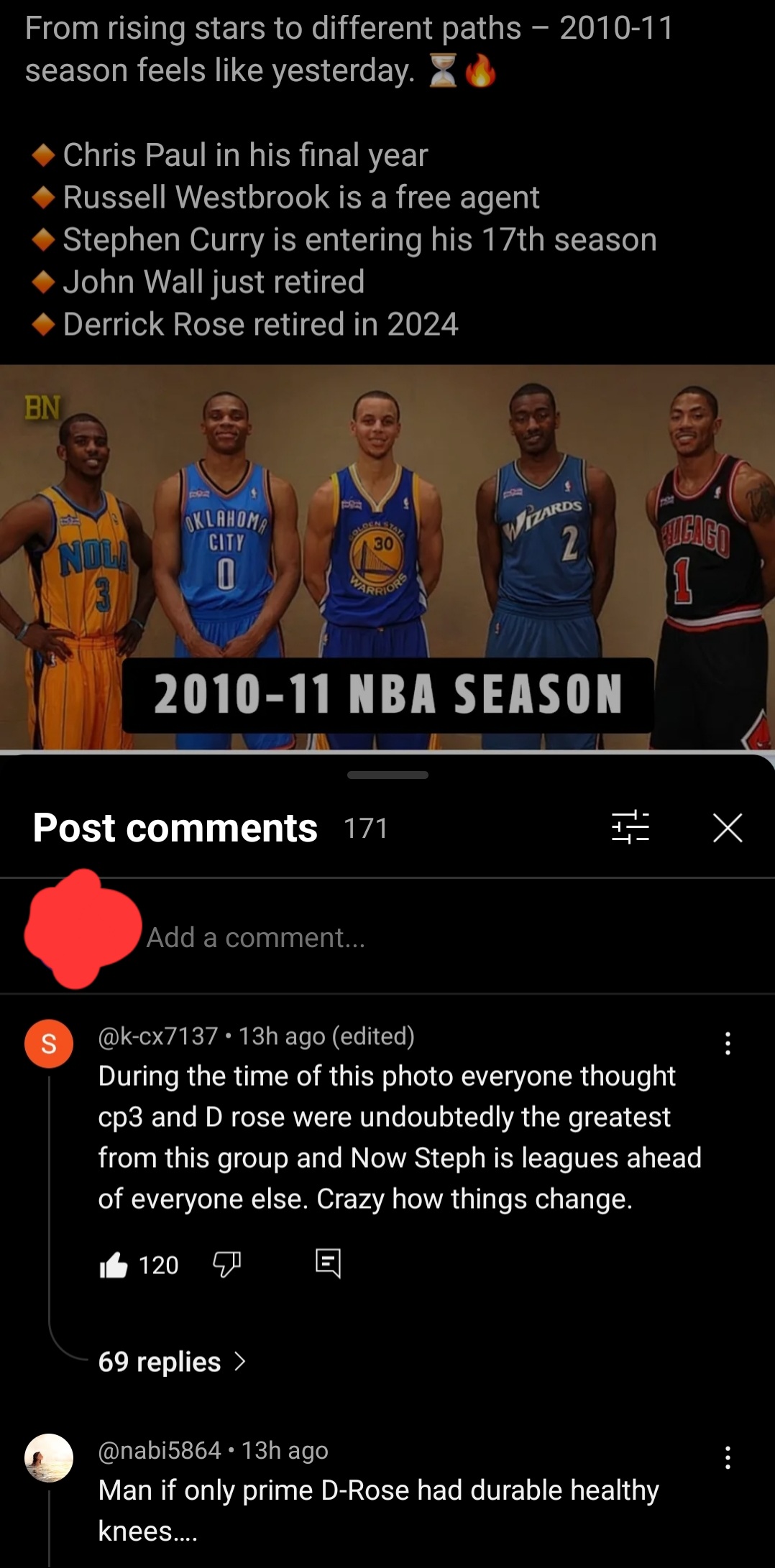Open the 2010-11 NBA Season post image
The image size is (775, 1568).
[387, 557]
